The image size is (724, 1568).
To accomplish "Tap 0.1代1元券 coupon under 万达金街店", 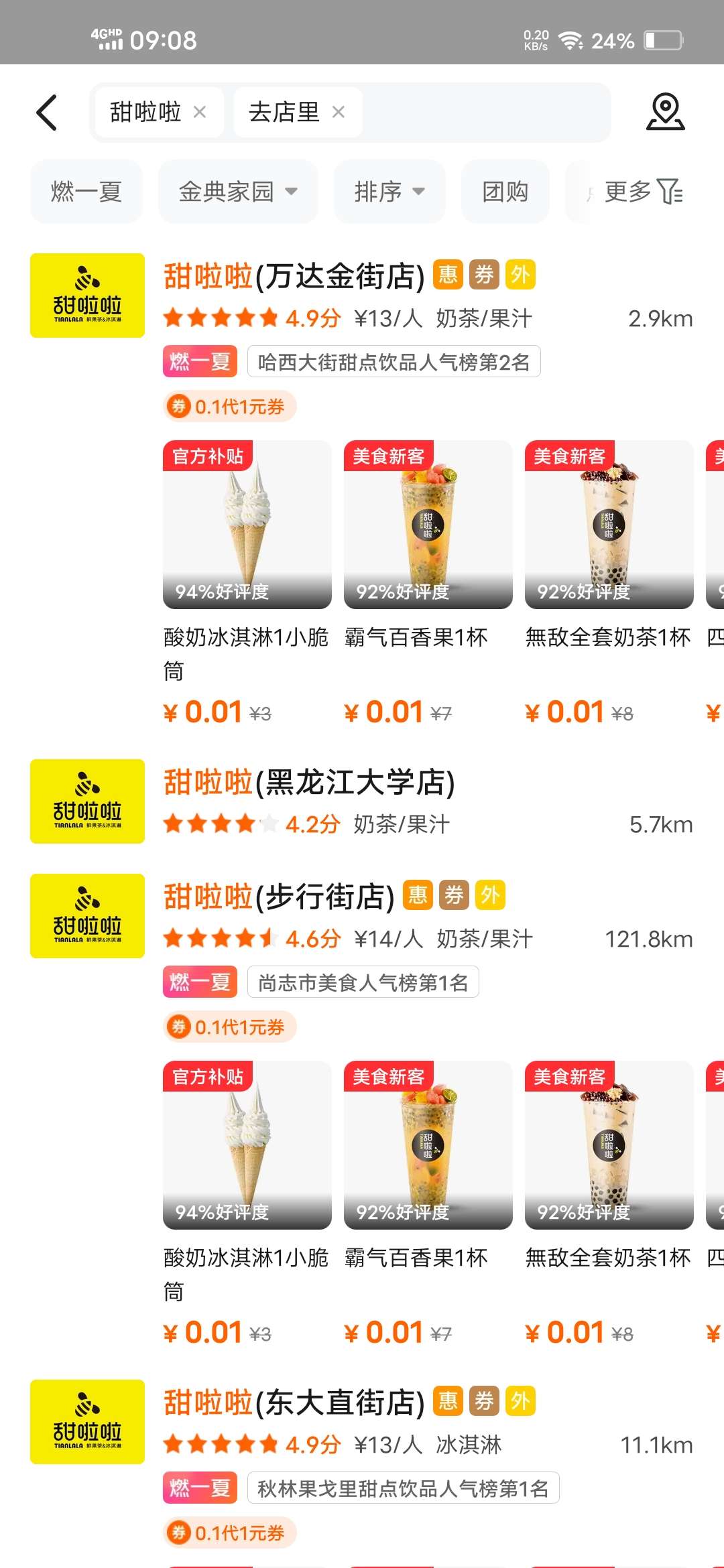I will [229, 406].
